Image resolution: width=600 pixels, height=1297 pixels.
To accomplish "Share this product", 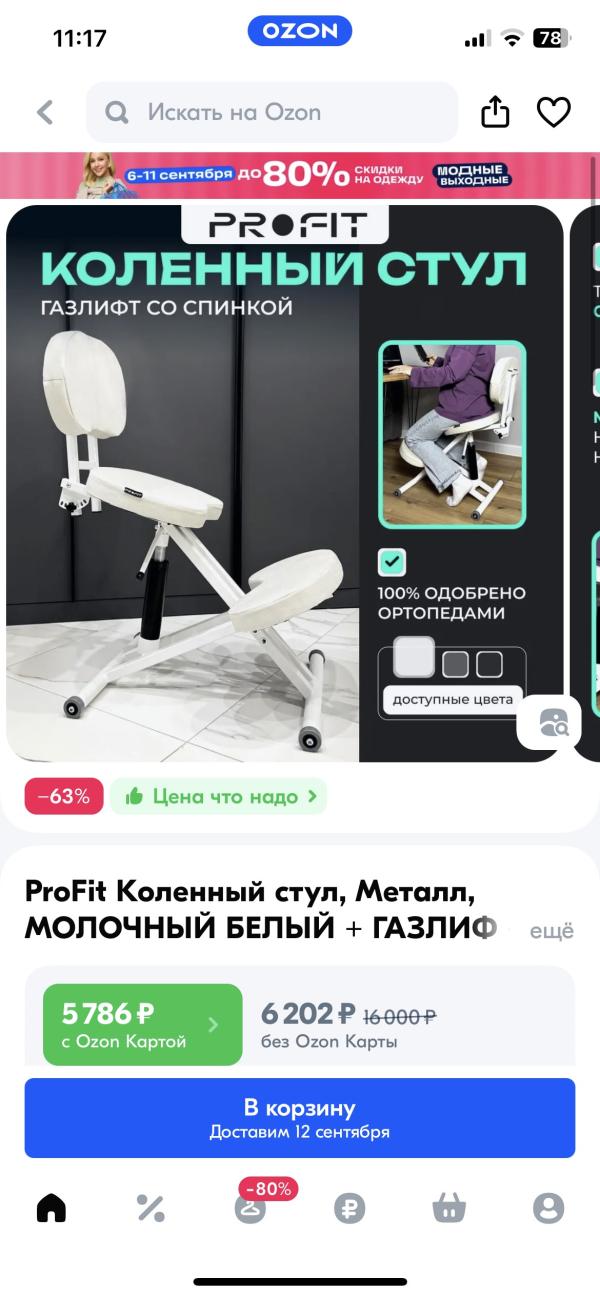I will (x=496, y=112).
